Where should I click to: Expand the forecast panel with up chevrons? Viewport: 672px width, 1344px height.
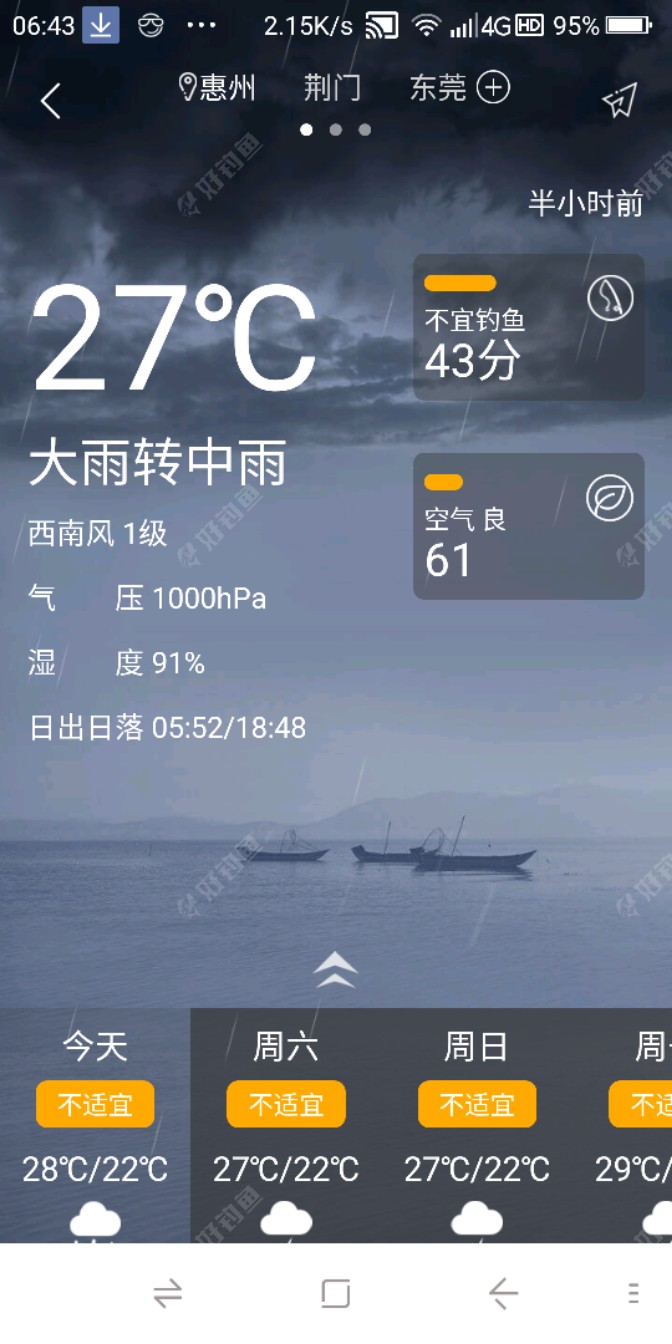(x=335, y=970)
